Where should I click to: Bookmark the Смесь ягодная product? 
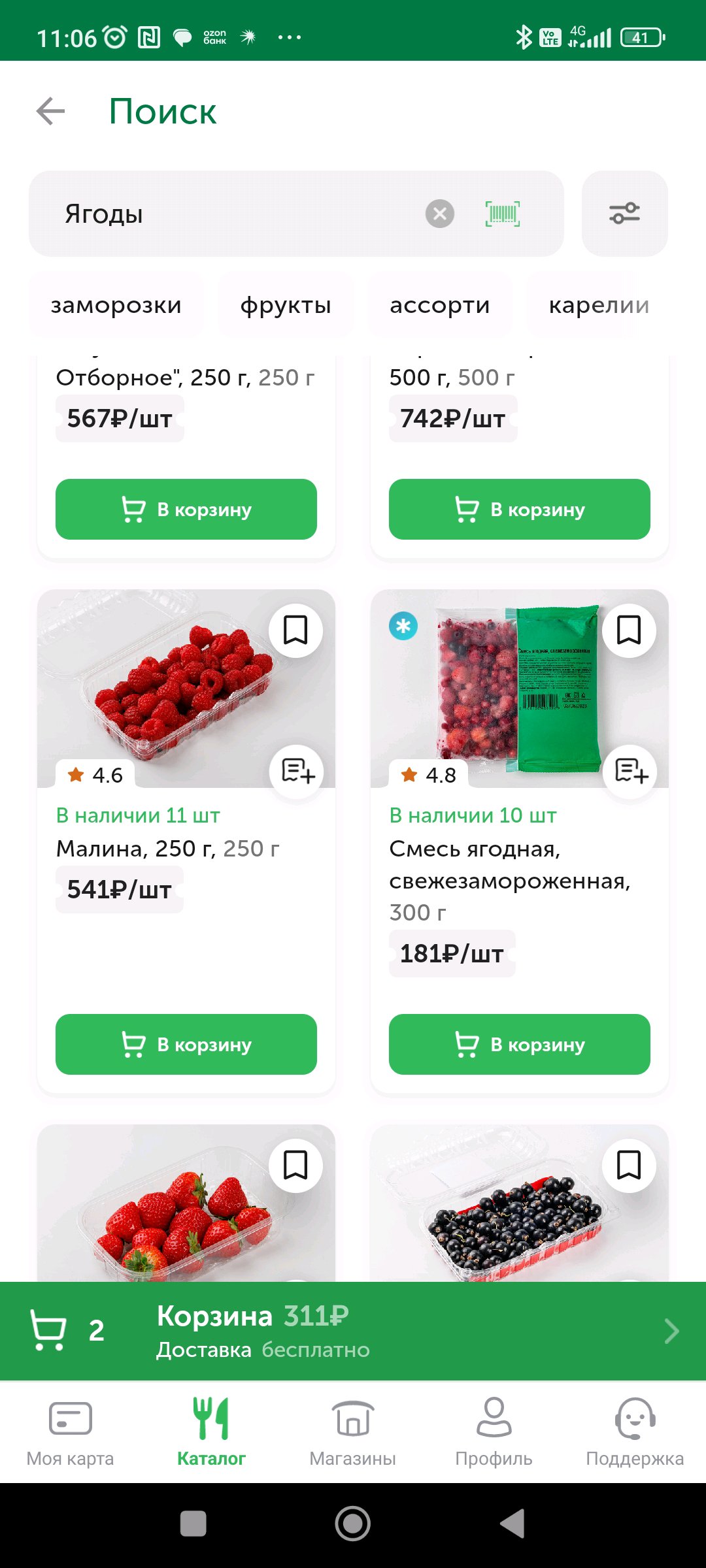pos(629,630)
